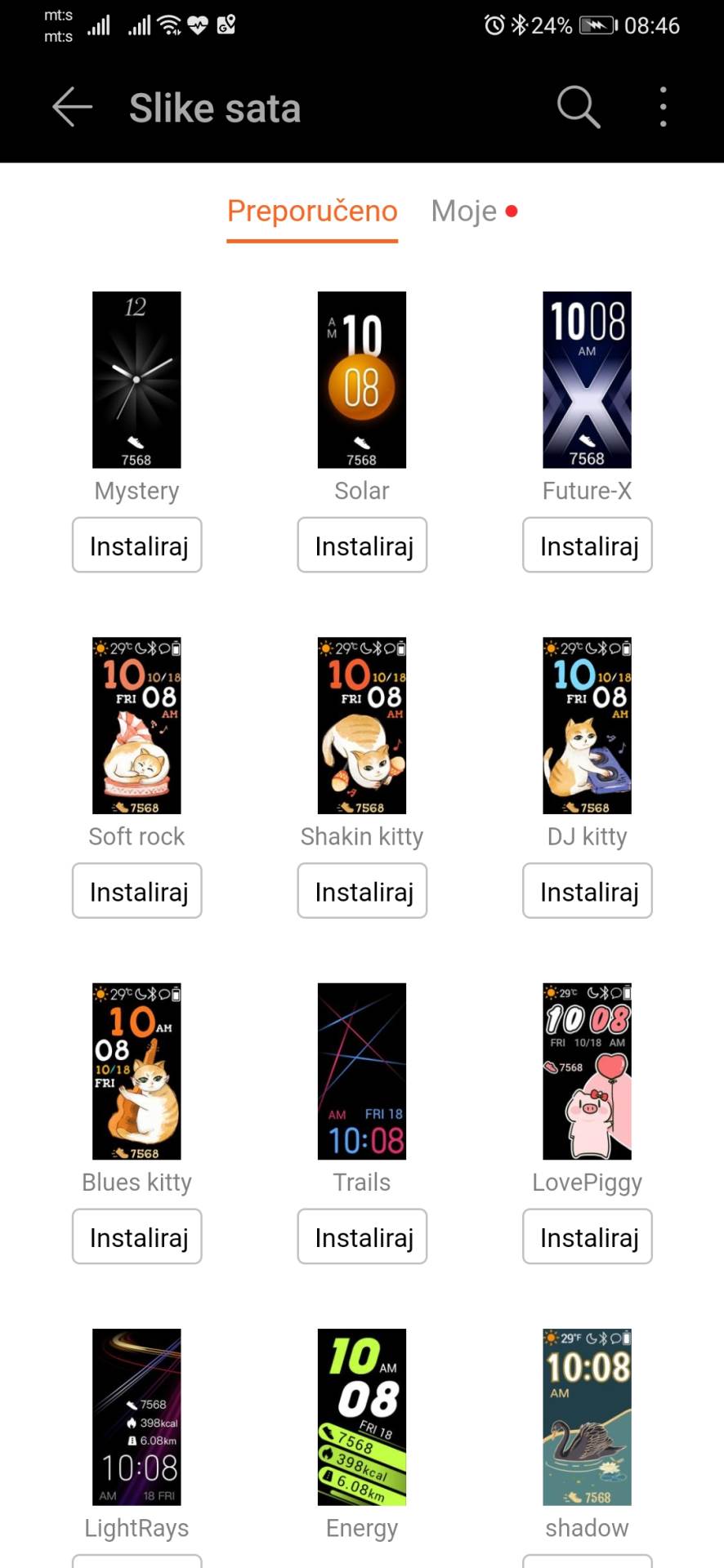Viewport: 724px width, 1568px height.
Task: Switch to the Moje tab
Action: point(464,212)
